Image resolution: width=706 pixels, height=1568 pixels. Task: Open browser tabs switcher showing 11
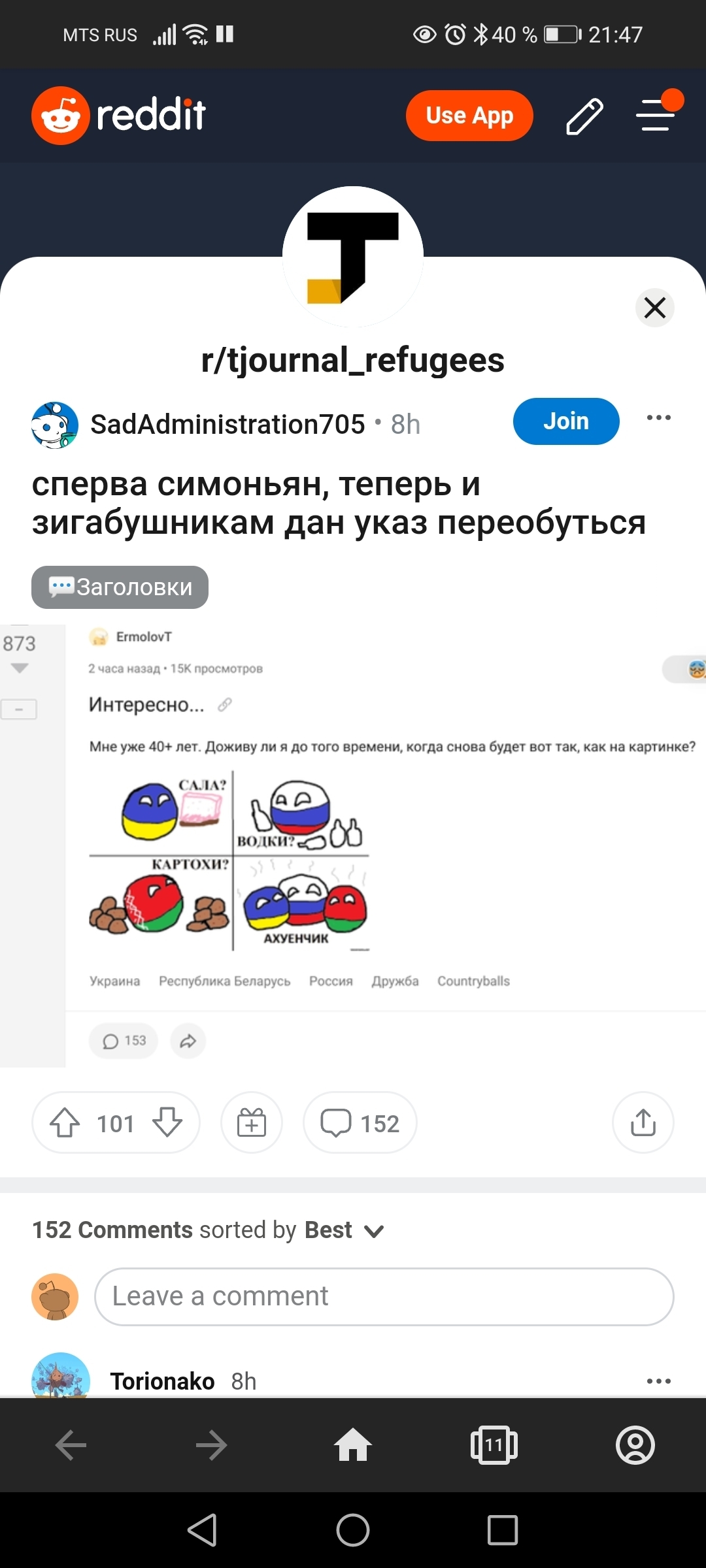[x=494, y=1445]
